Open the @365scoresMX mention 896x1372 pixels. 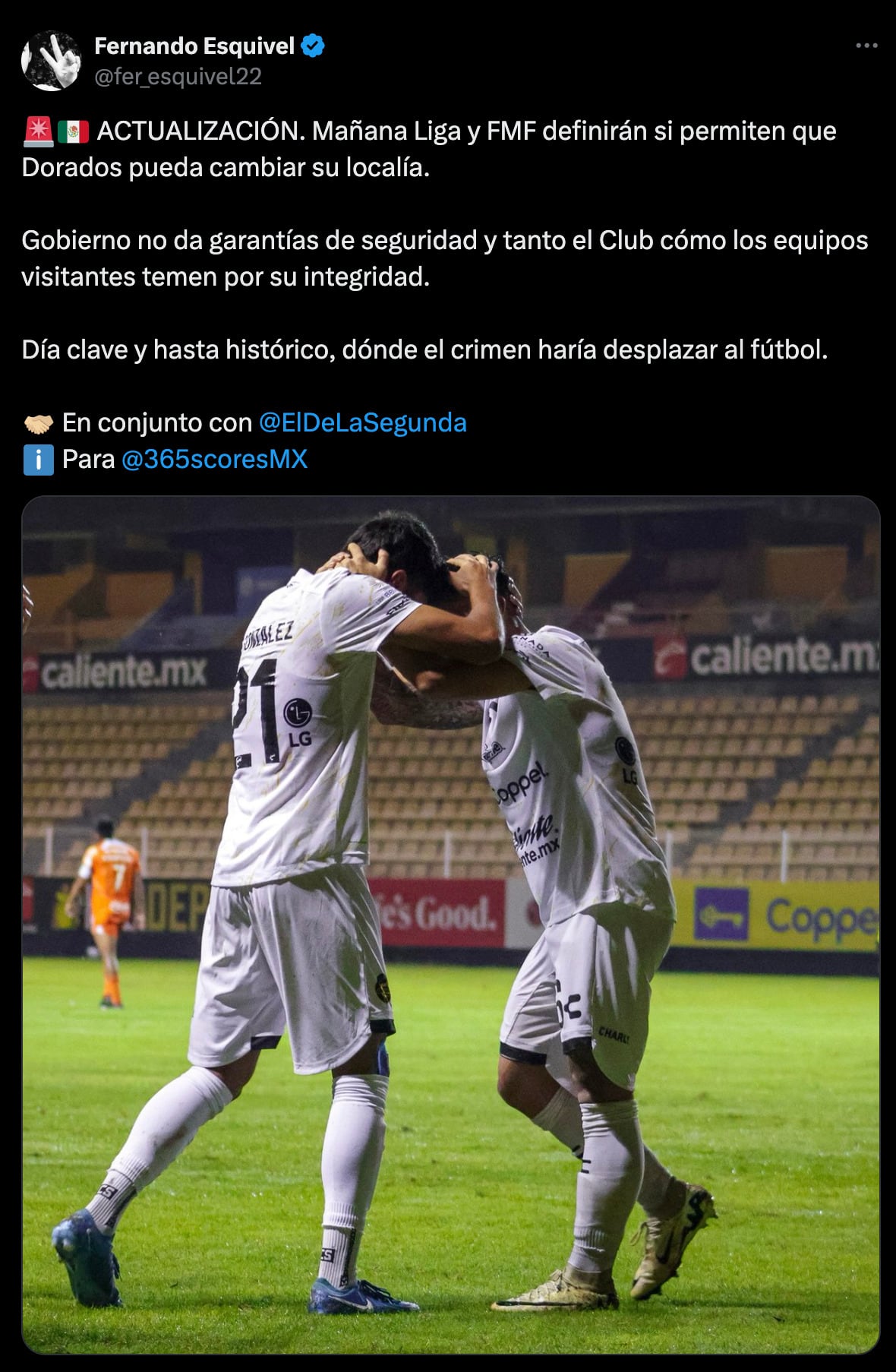pos(214,459)
